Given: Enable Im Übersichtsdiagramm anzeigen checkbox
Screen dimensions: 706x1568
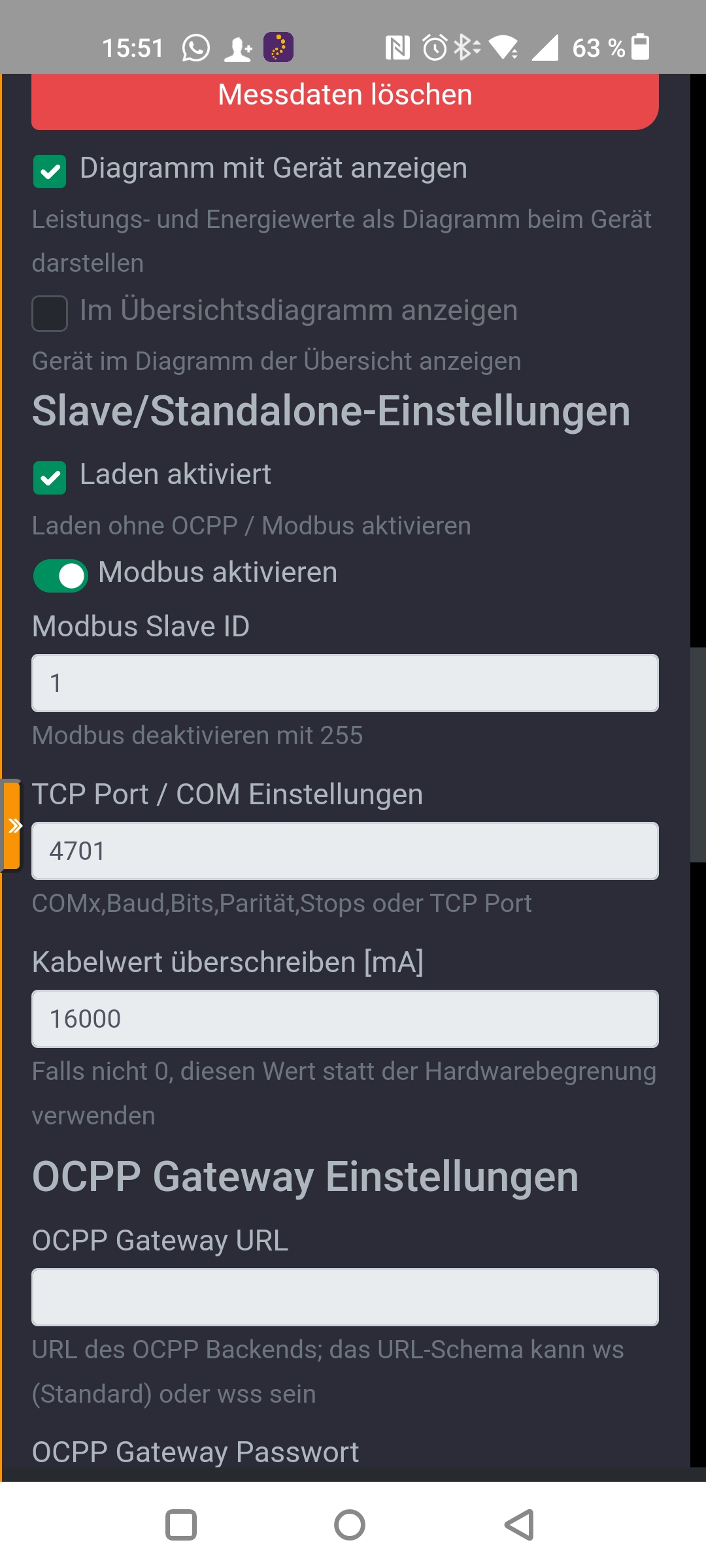Looking at the screenshot, I should [50, 314].
